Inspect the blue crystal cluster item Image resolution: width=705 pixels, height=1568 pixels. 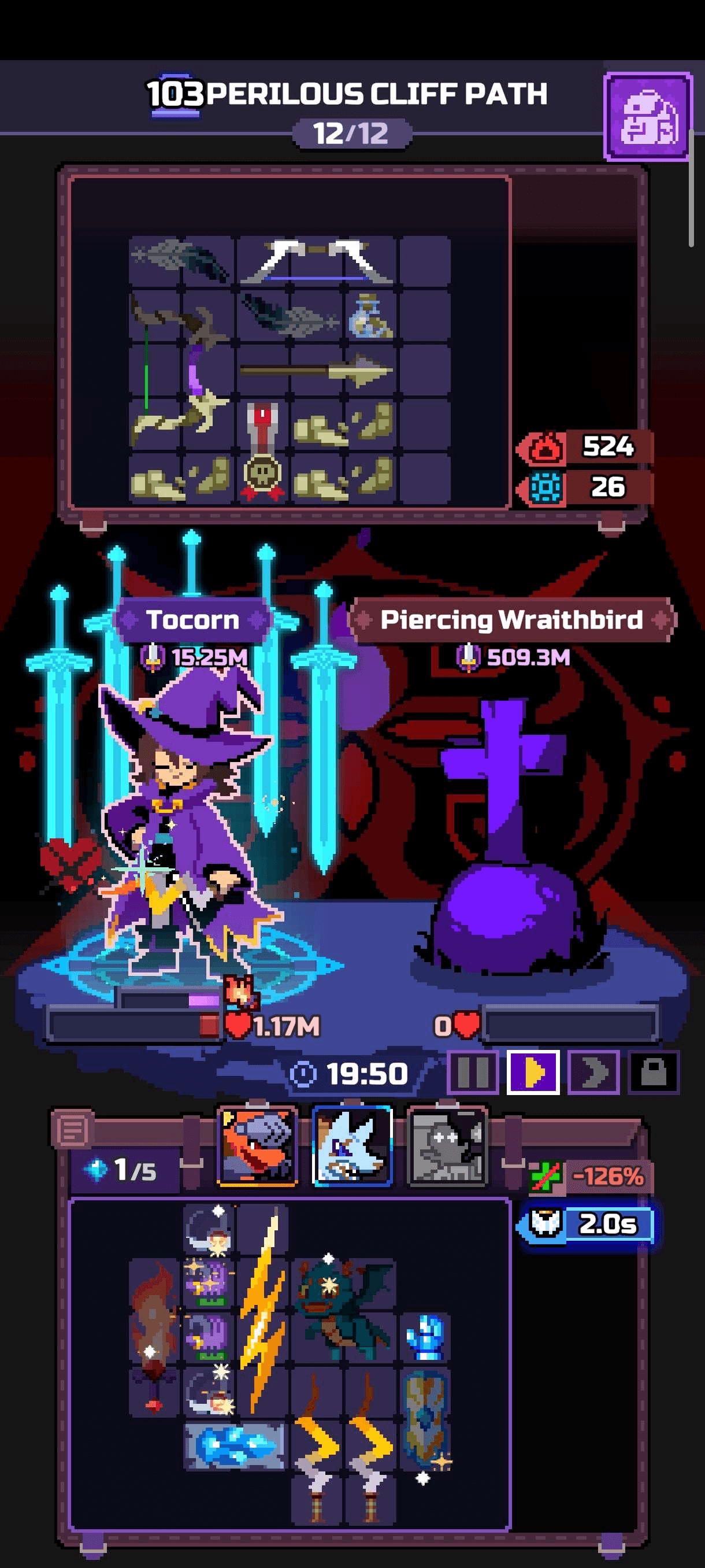[x=234, y=1445]
